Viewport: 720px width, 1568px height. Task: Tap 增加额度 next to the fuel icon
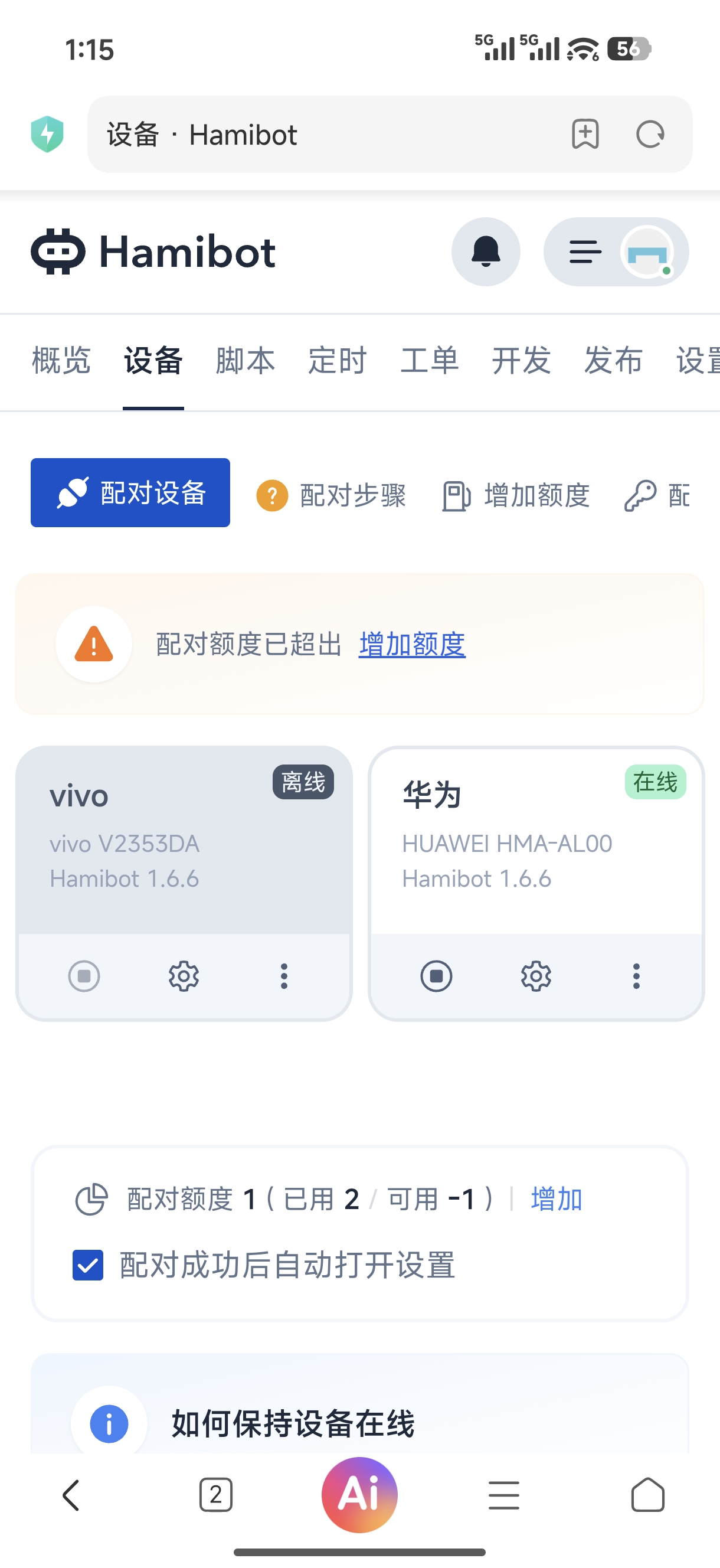click(x=516, y=495)
